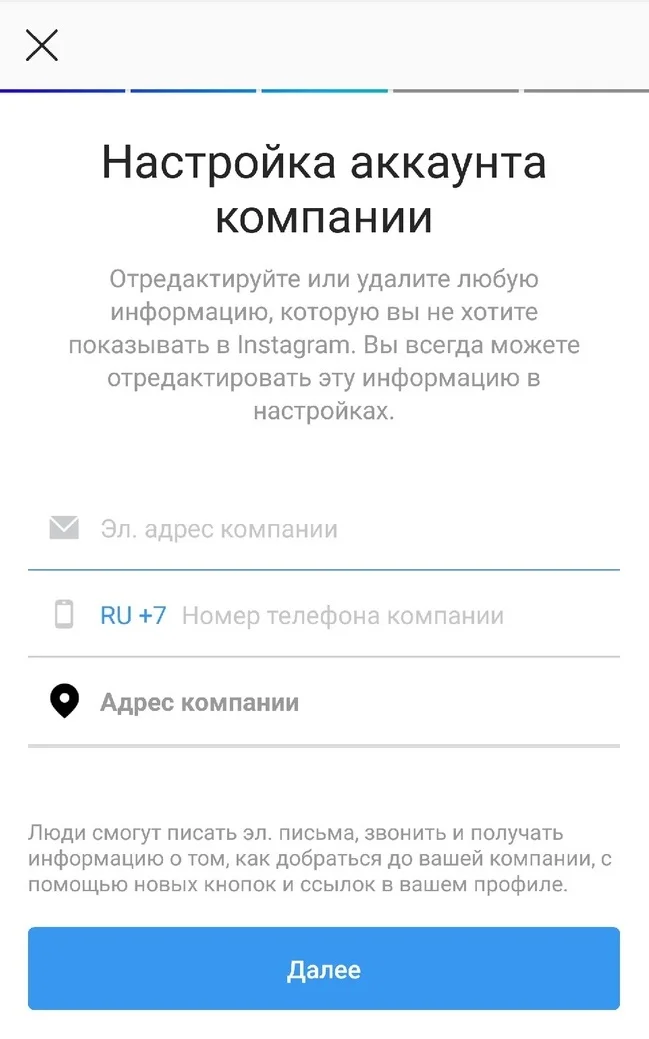The image size is (649, 1039).
Task: Focus the company email address field
Action: click(x=340, y=529)
